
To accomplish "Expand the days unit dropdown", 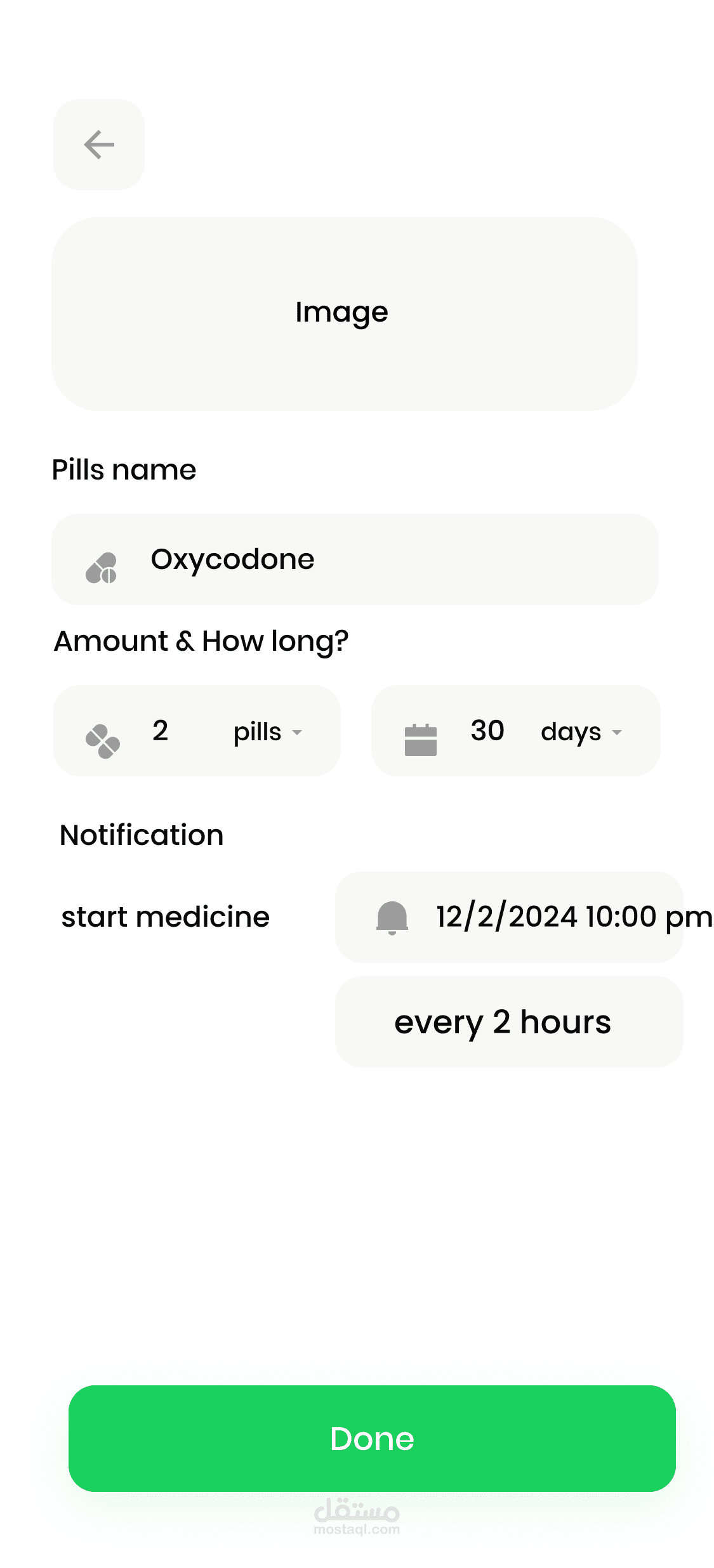I will point(581,732).
